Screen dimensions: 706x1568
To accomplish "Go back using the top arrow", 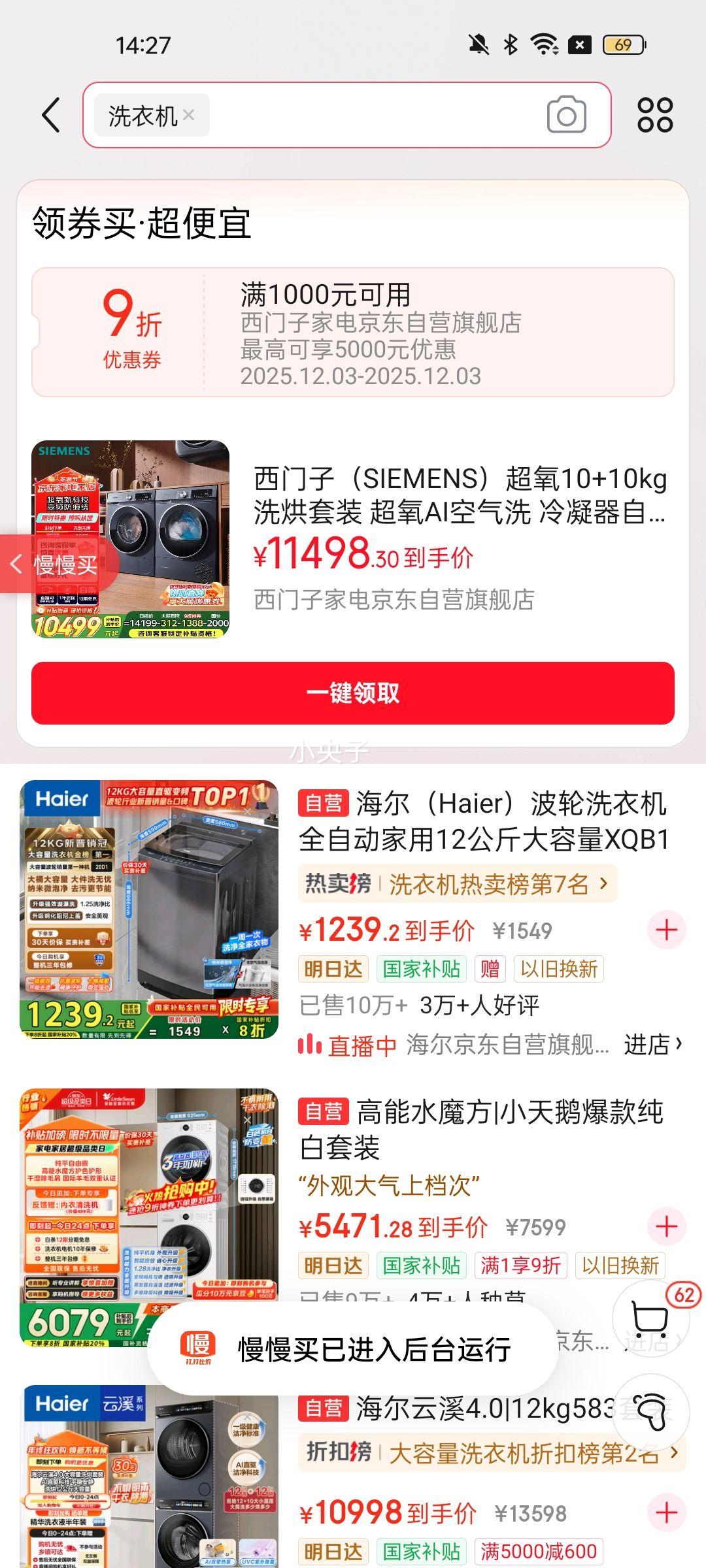I will [x=51, y=116].
